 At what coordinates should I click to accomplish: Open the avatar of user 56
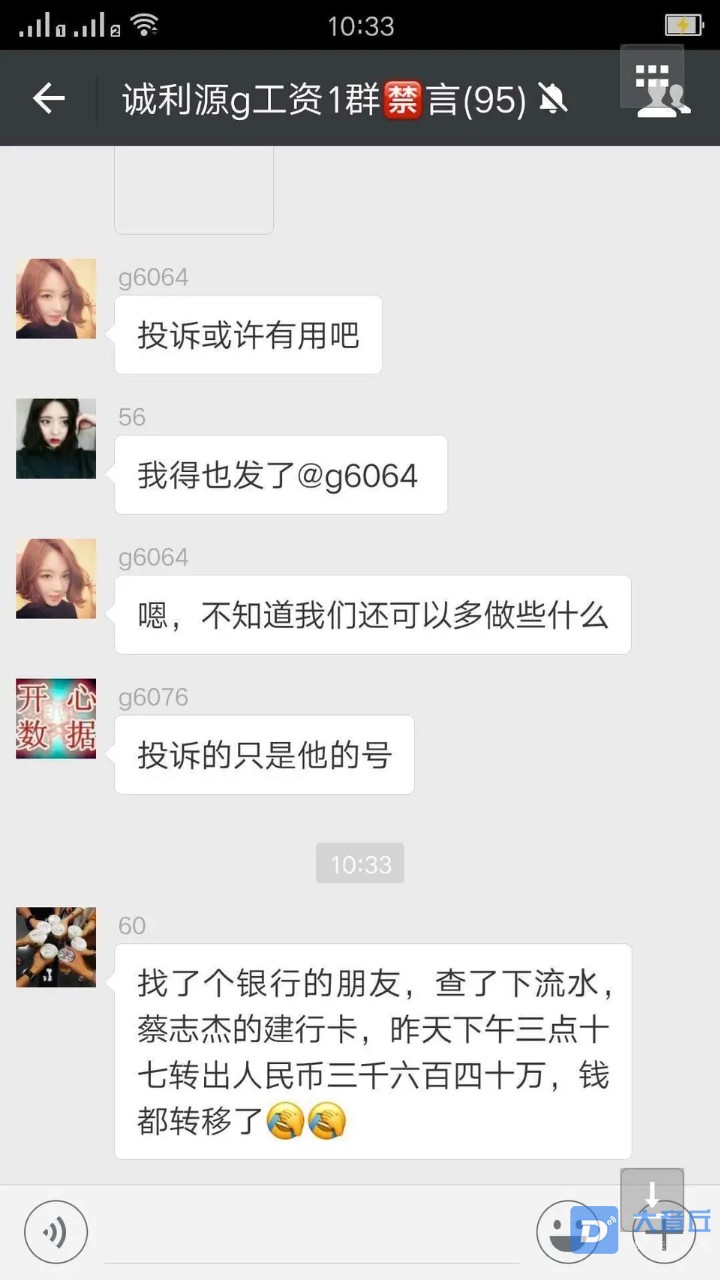pyautogui.click(x=56, y=438)
